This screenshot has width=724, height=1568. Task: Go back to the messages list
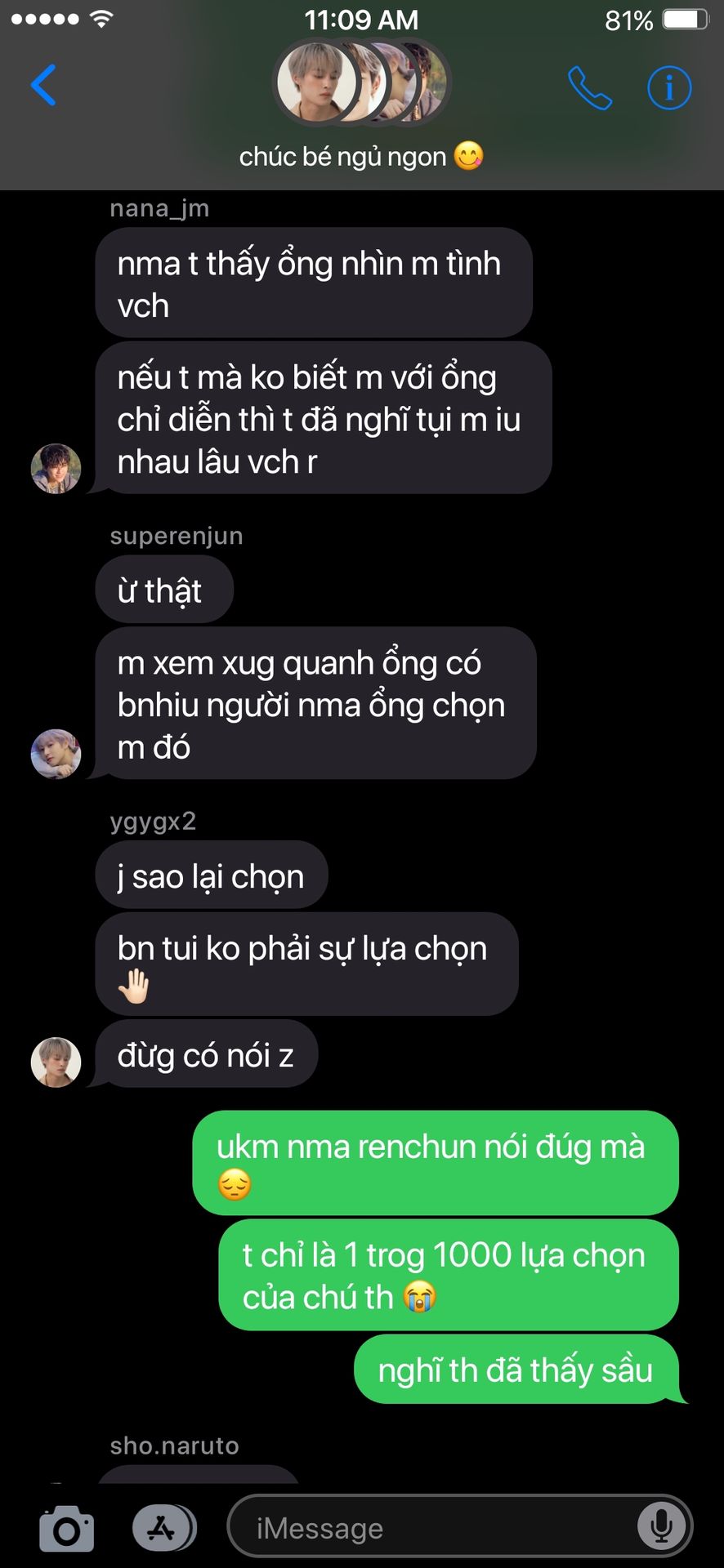point(43,85)
